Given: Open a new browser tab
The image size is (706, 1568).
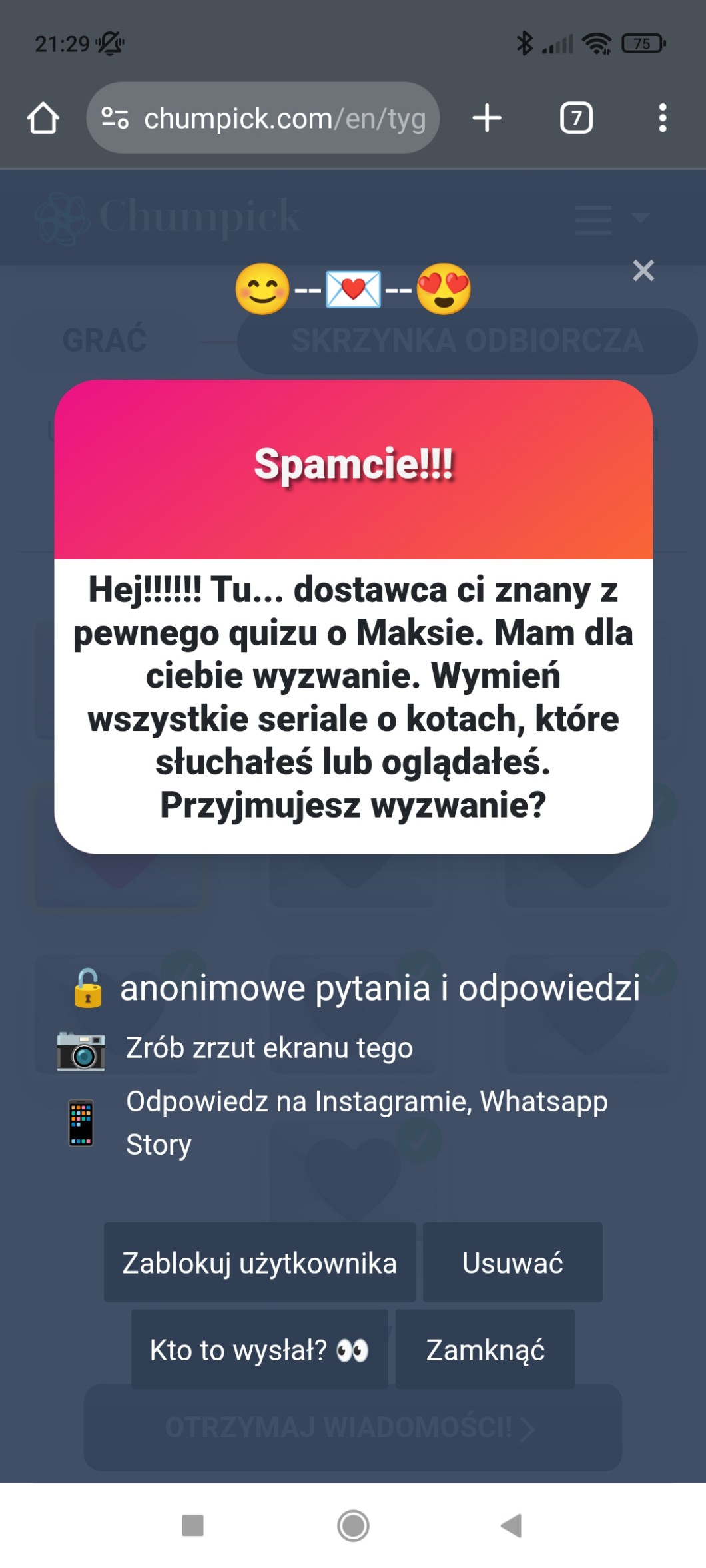Looking at the screenshot, I should [487, 119].
